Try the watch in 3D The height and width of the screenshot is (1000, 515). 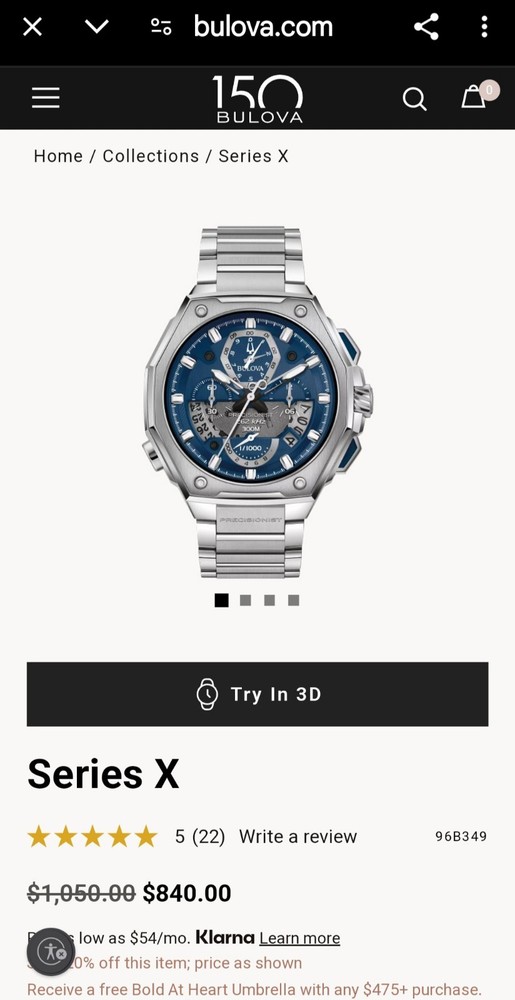click(258, 694)
